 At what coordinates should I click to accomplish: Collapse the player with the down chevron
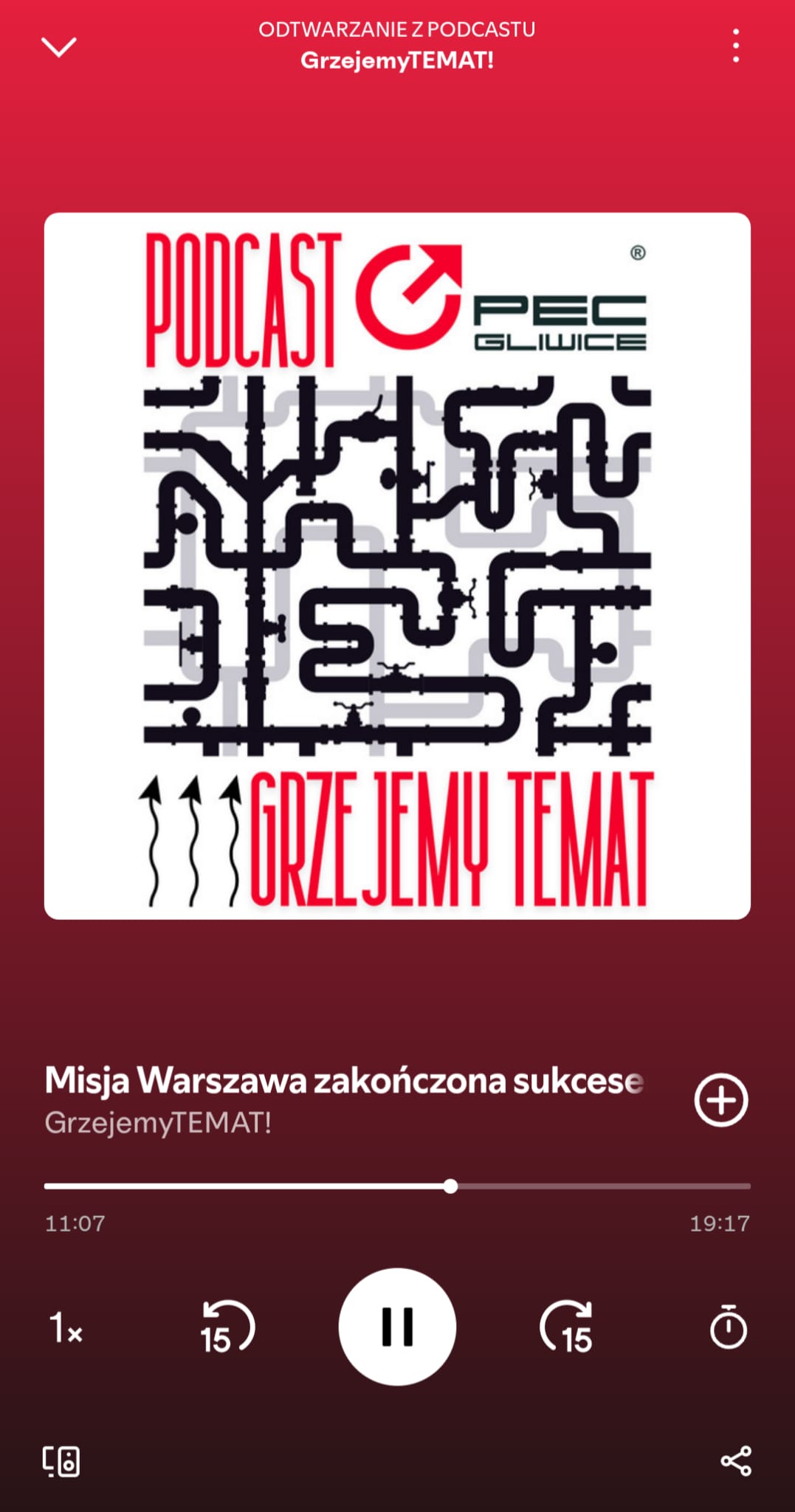pyautogui.click(x=58, y=47)
